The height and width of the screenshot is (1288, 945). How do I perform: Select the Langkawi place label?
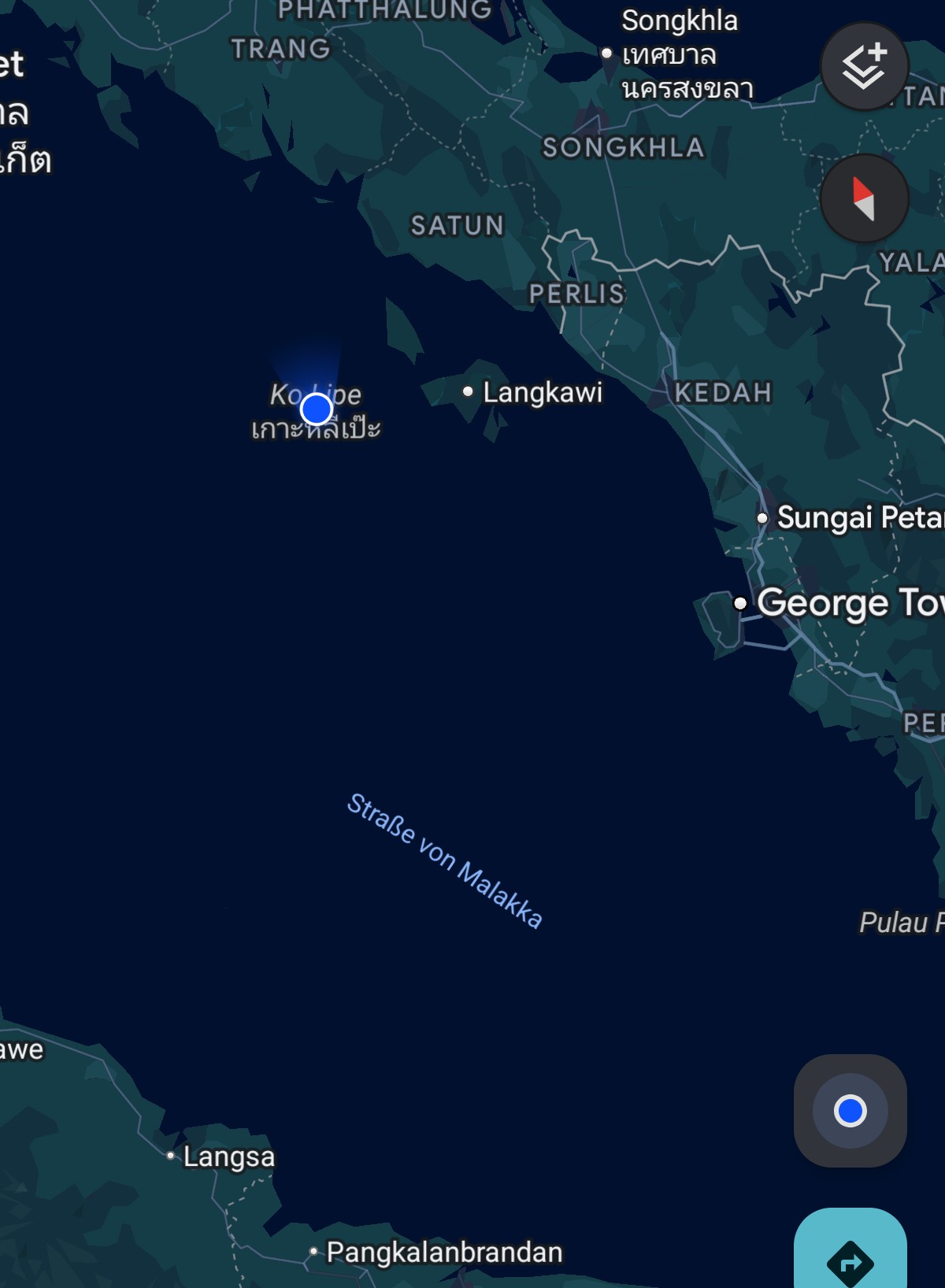point(542,392)
